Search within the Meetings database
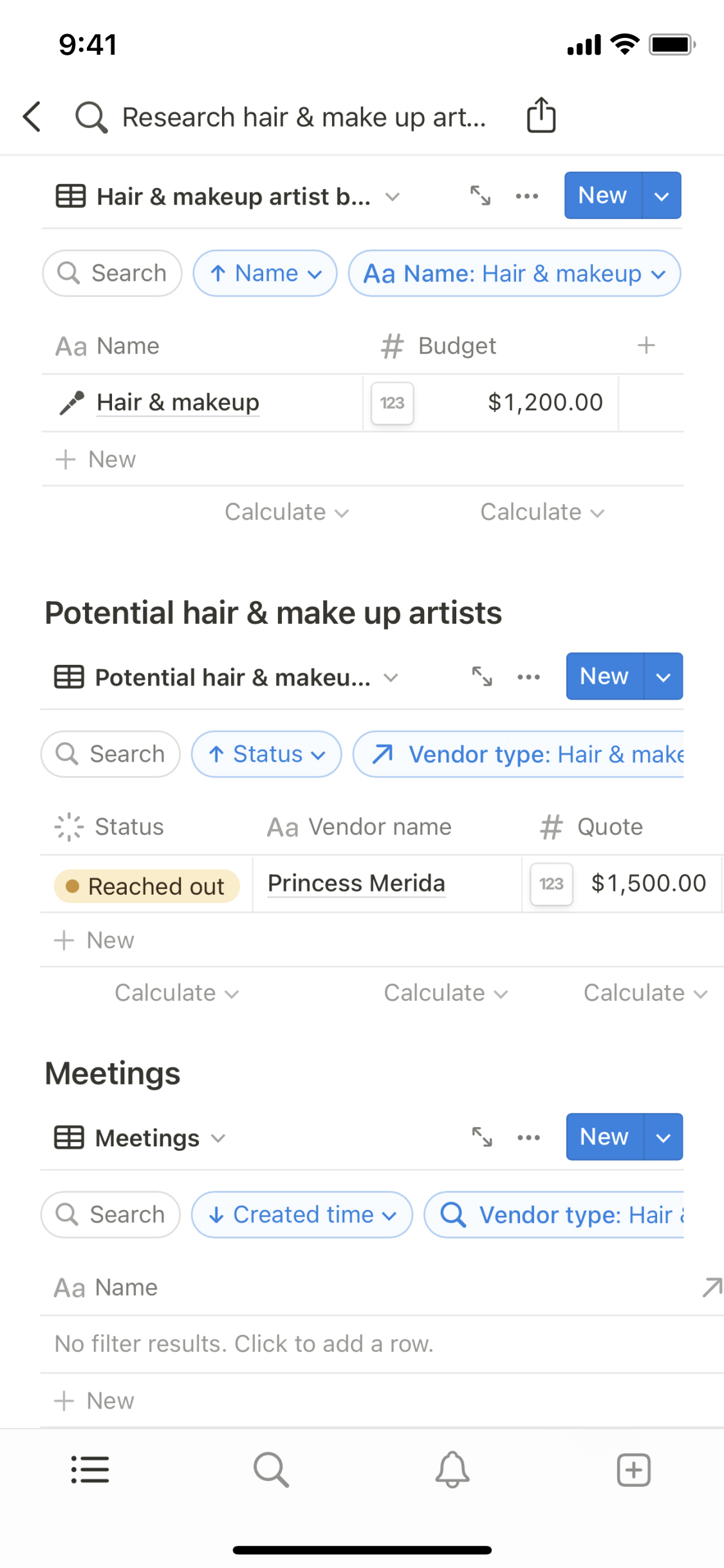 [111, 1215]
